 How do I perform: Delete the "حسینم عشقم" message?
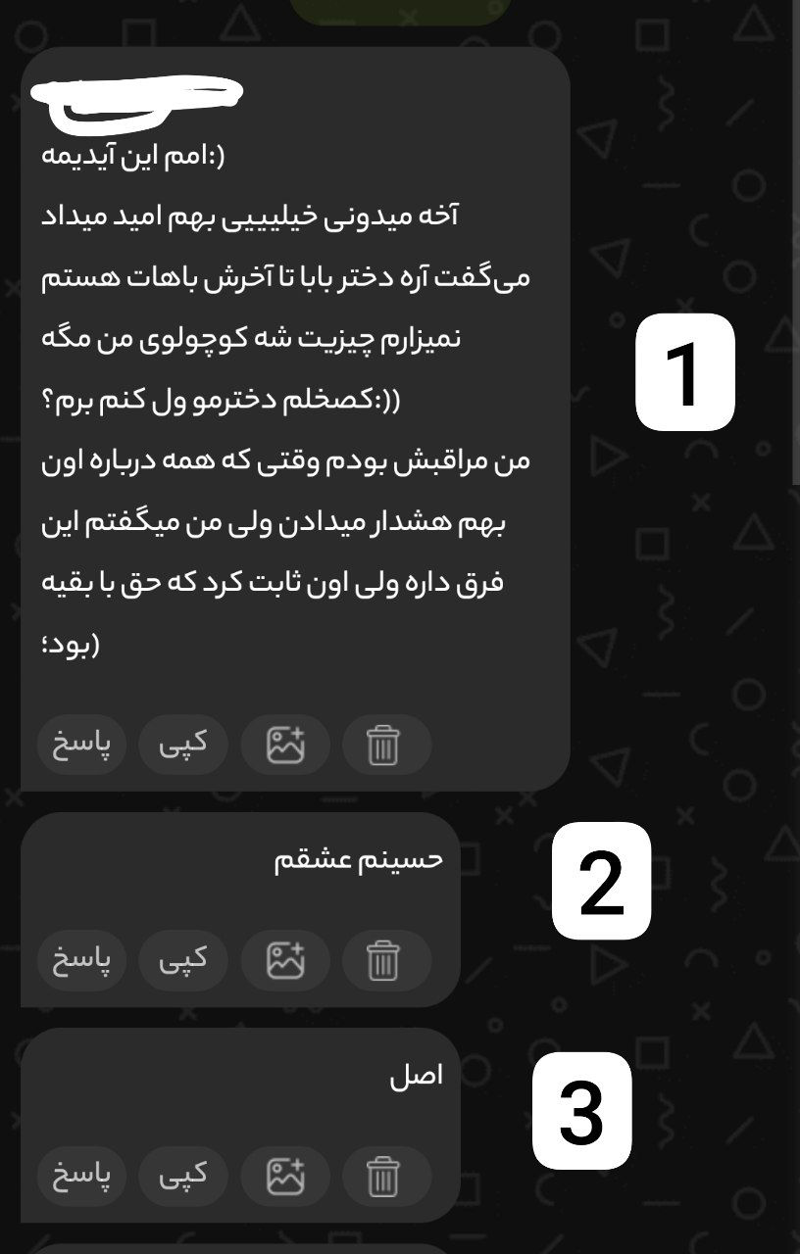tap(385, 960)
